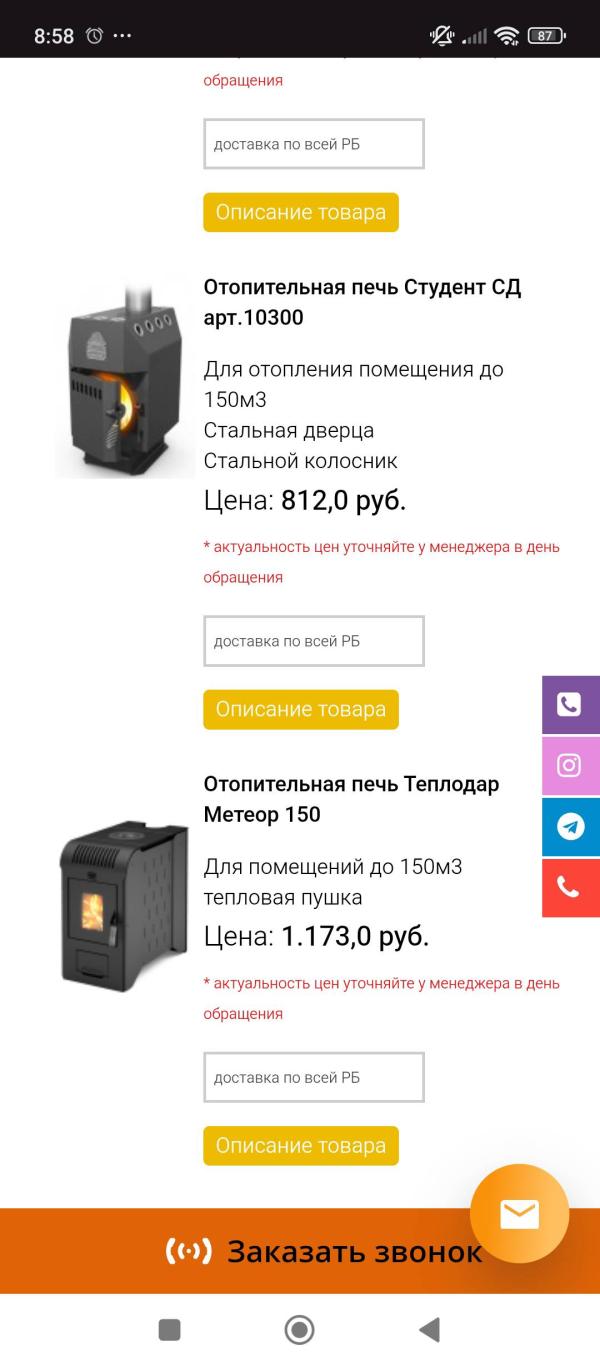Open description for Теплодар Метеор 150 stove
Screen dimensions: 600x1366
pyautogui.click(x=300, y=1146)
